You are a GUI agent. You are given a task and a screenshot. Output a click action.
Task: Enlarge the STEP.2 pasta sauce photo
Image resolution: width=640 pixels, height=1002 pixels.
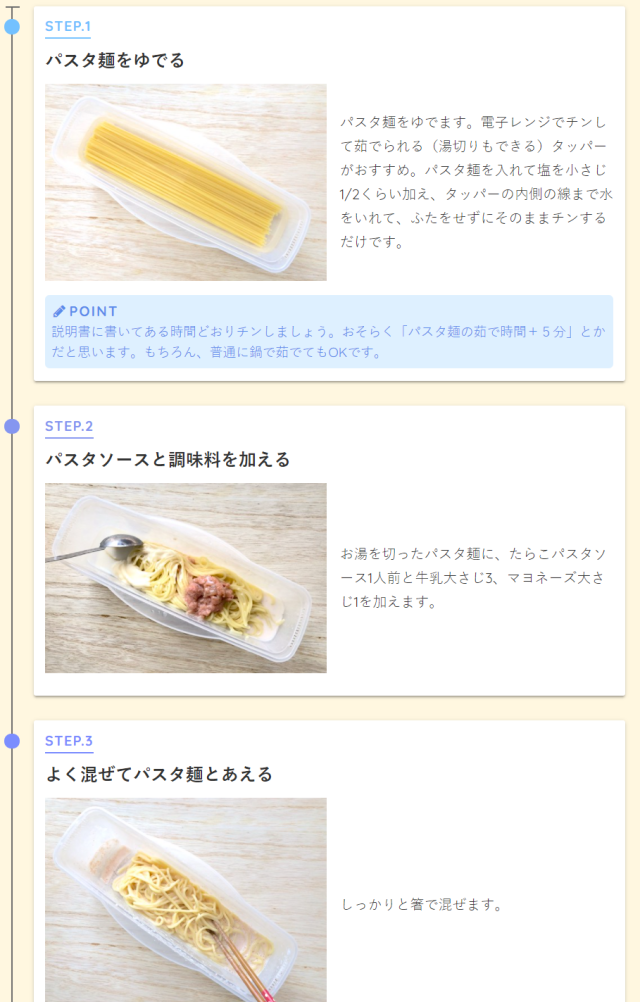(185, 577)
